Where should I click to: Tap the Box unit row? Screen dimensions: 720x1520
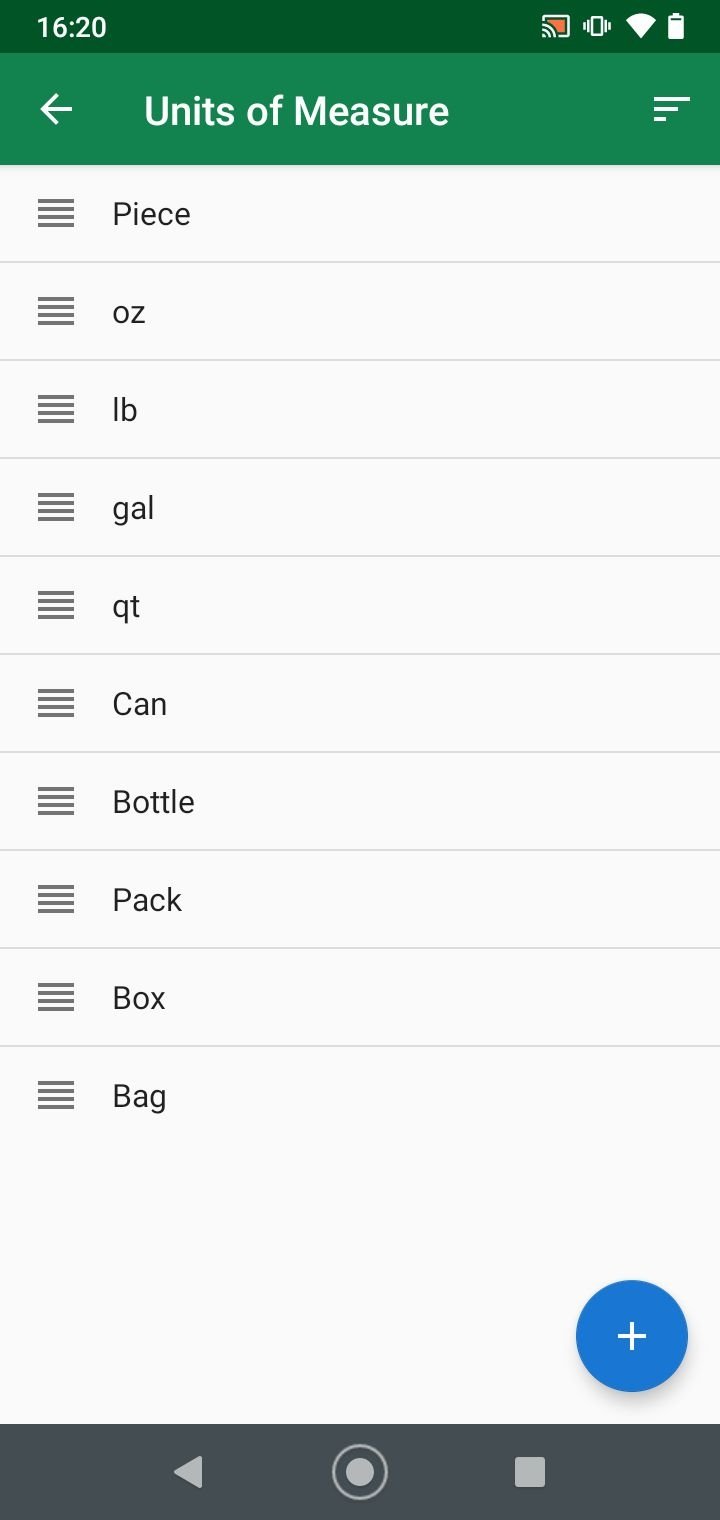(x=360, y=998)
